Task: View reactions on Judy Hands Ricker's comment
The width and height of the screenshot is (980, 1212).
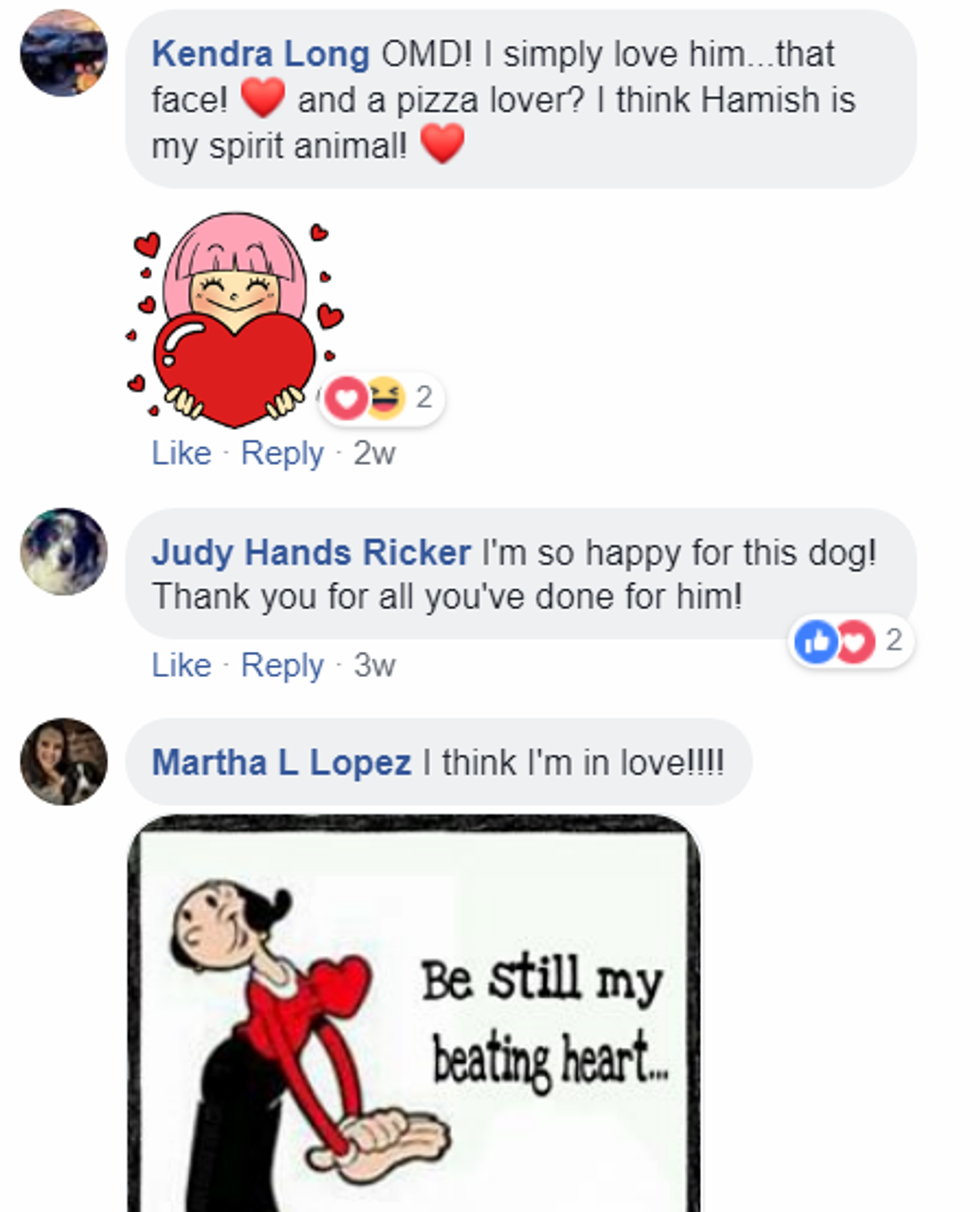Action: click(x=850, y=641)
